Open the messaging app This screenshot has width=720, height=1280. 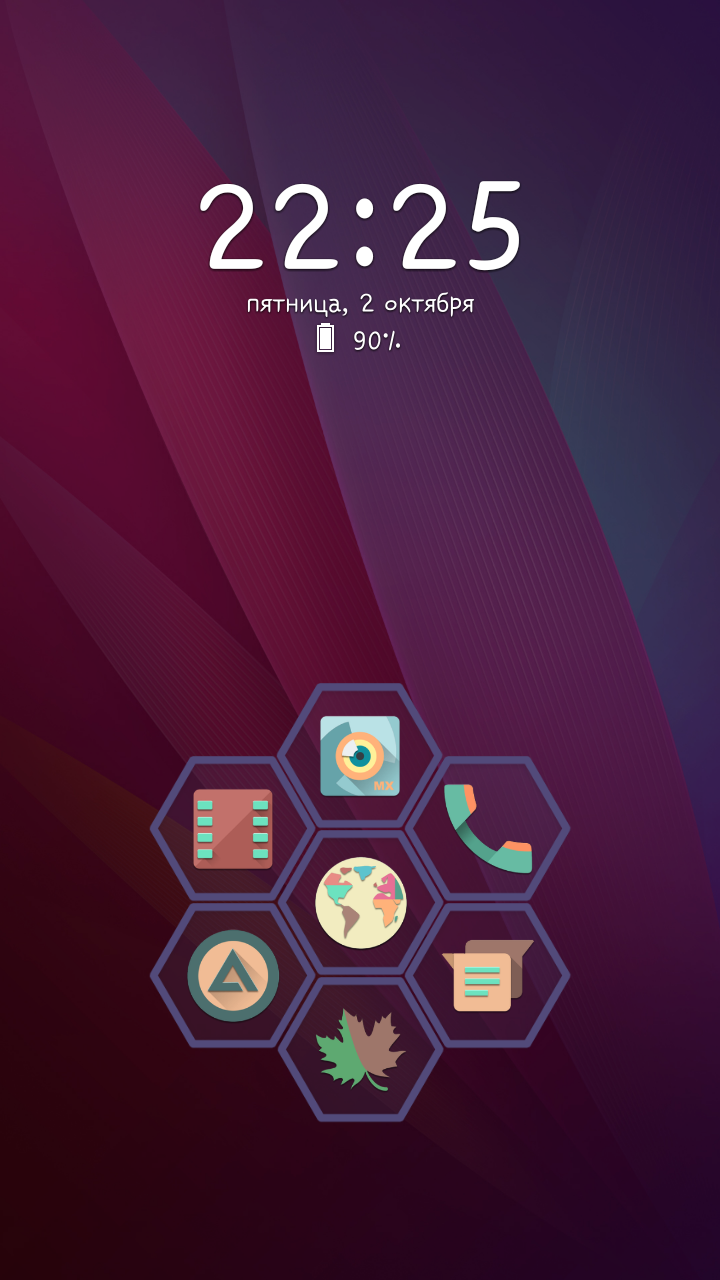click(488, 975)
